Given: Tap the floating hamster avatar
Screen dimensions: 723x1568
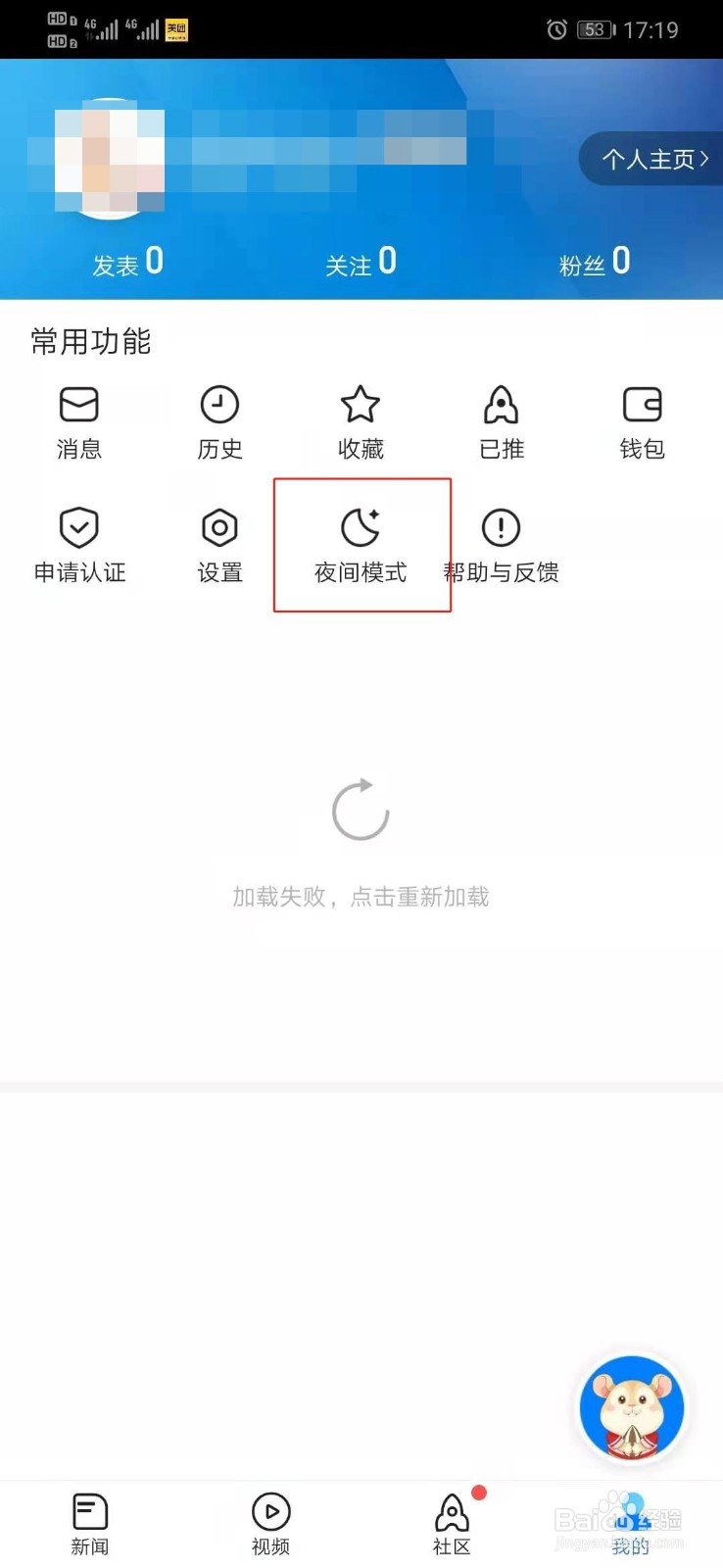Looking at the screenshot, I should 631,1409.
